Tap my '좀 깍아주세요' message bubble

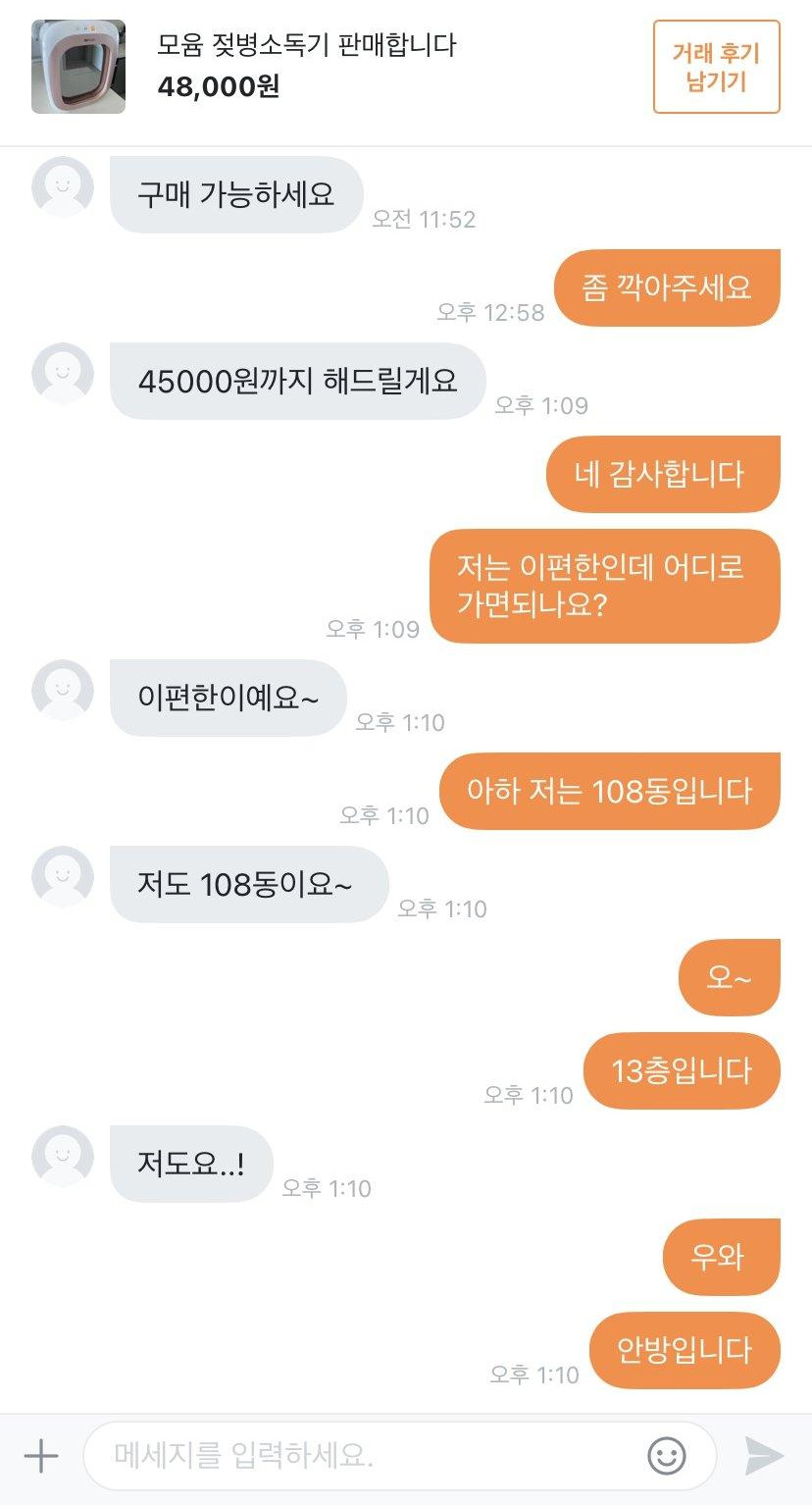point(669,287)
